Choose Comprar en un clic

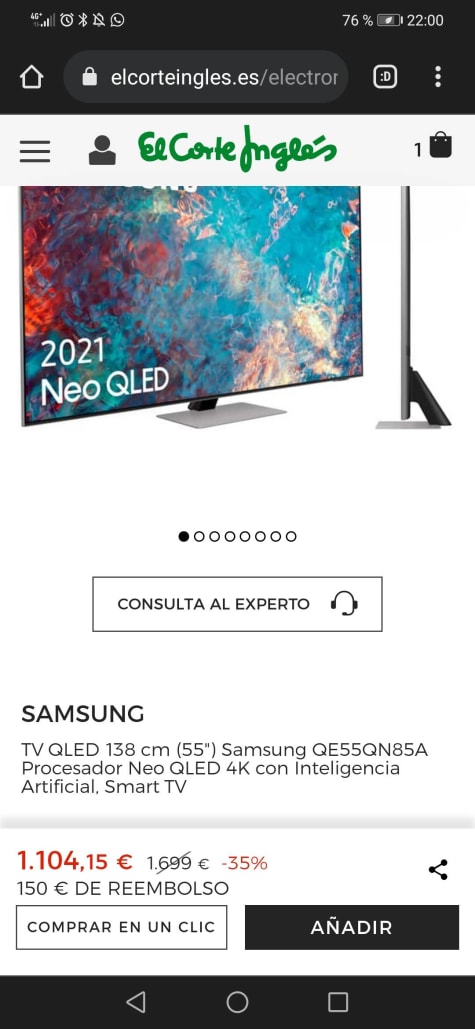(x=121, y=927)
